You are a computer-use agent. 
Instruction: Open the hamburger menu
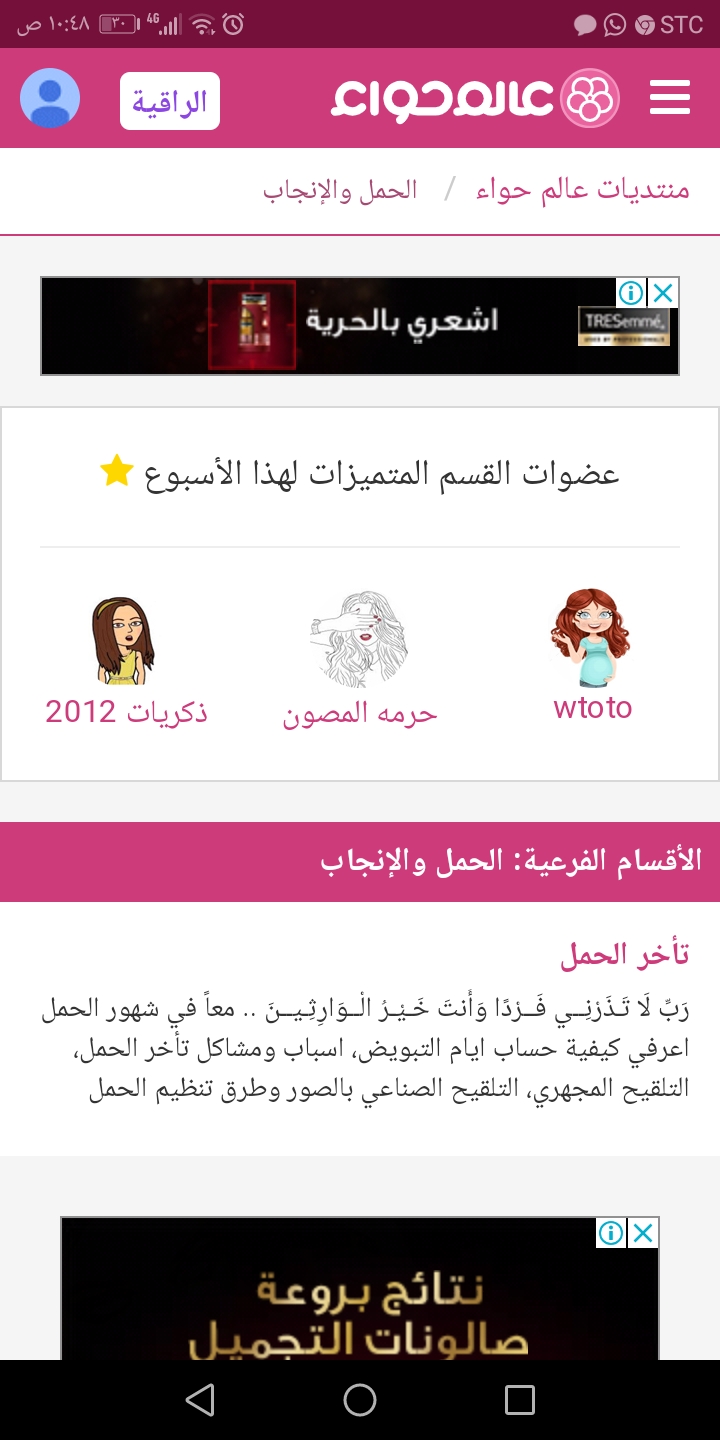click(669, 98)
